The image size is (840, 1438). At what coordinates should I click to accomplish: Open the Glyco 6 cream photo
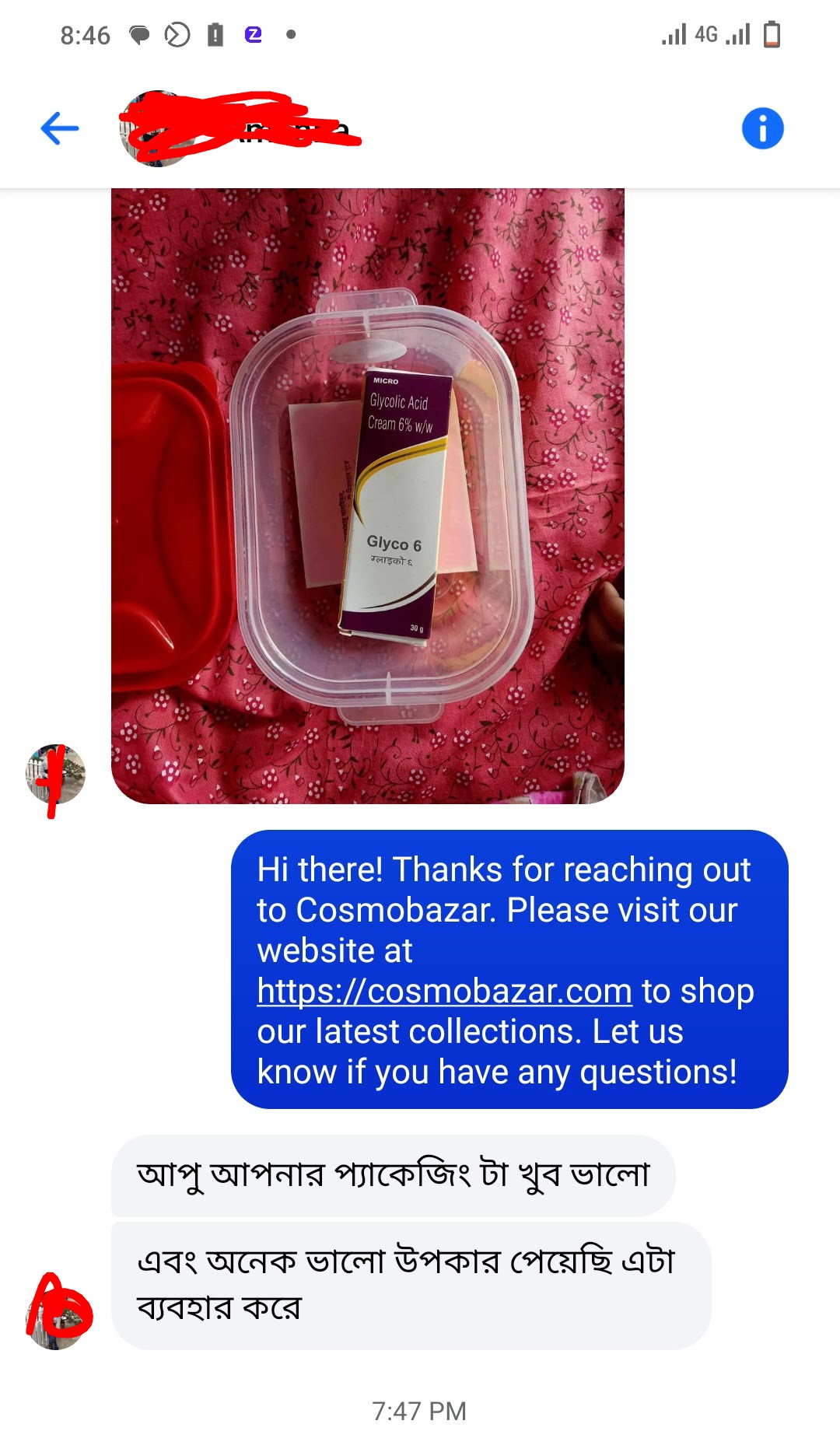click(x=367, y=495)
